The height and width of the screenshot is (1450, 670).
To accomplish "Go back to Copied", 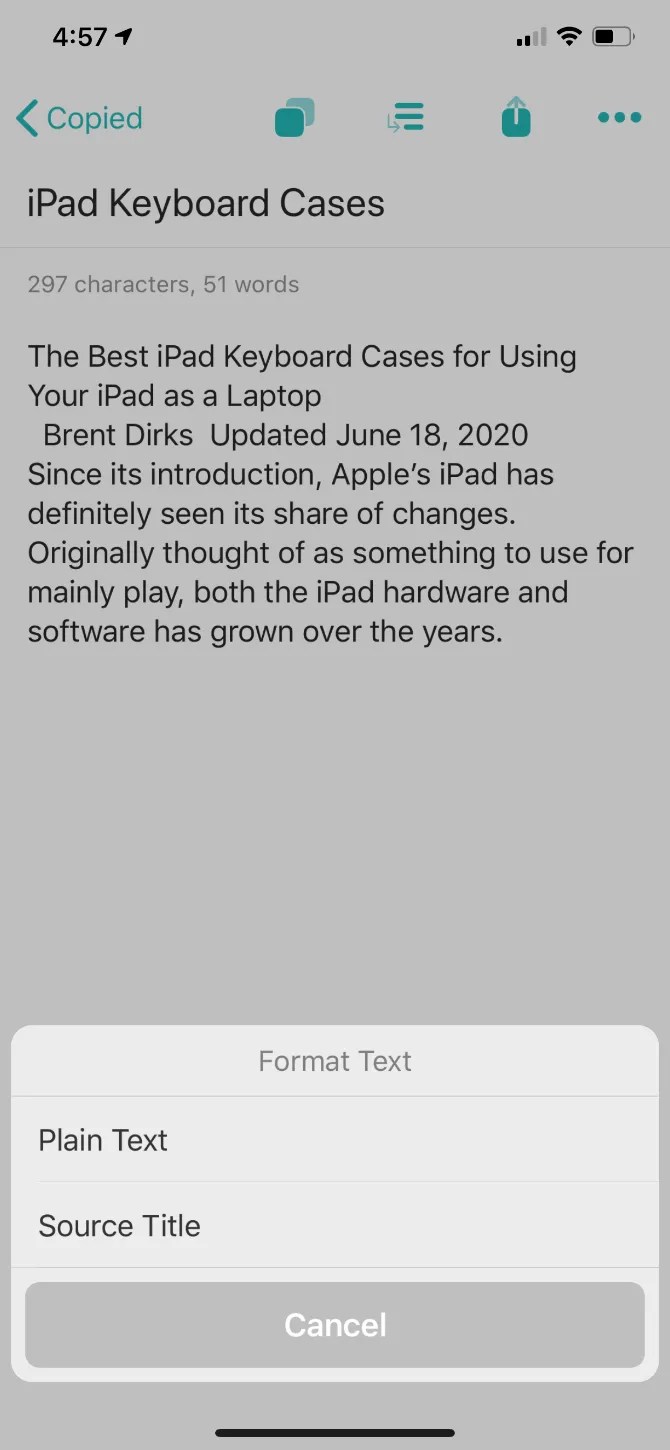I will pos(80,119).
